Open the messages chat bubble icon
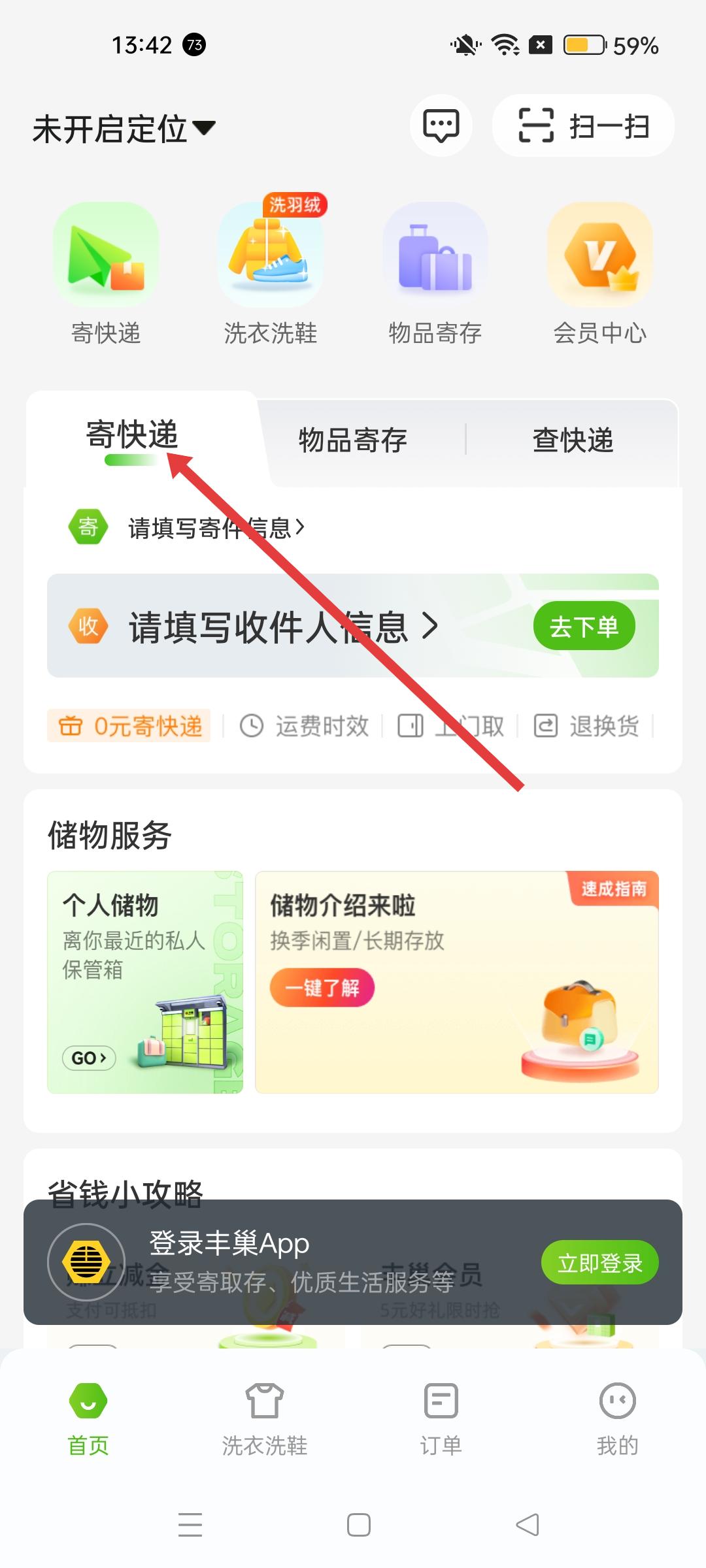The width and height of the screenshot is (706, 1568). [x=441, y=125]
